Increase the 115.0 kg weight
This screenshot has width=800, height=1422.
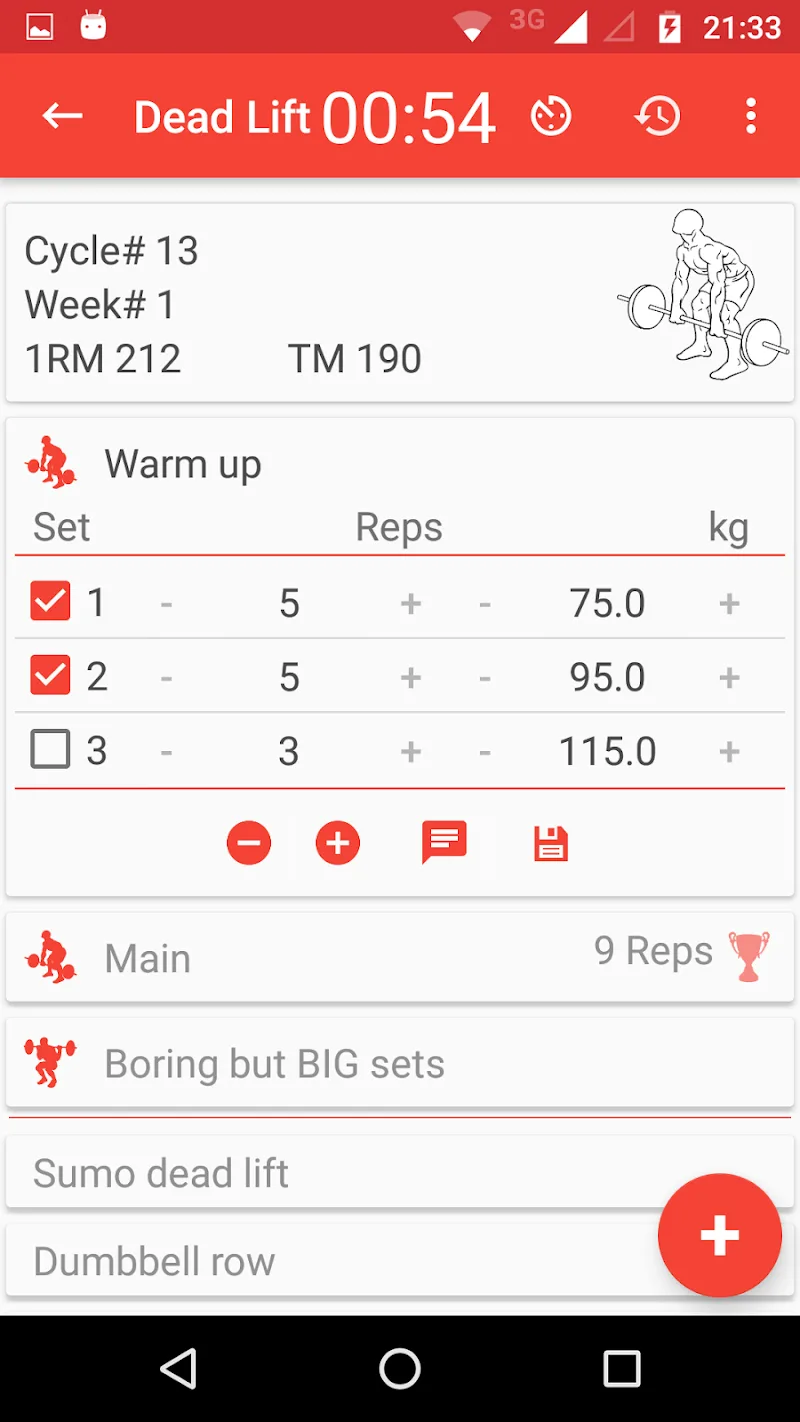coord(729,750)
